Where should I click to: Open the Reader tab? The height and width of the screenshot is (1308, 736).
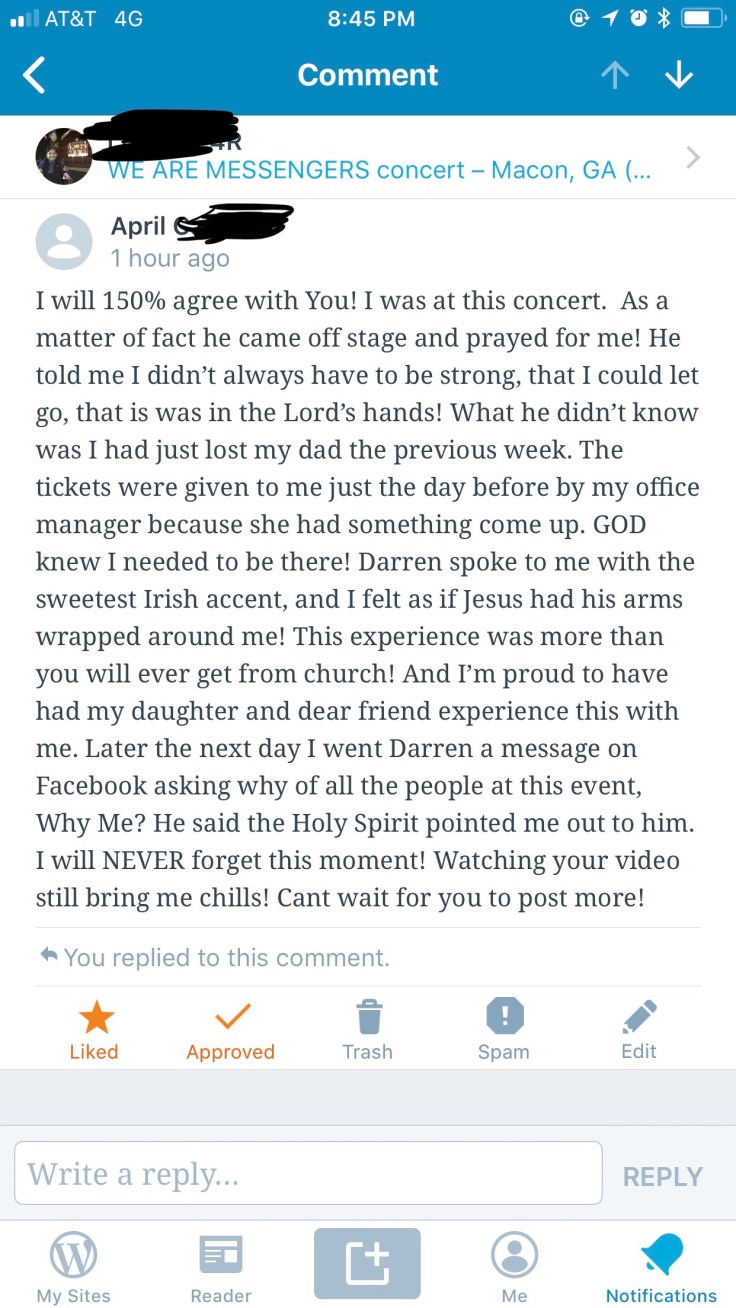[221, 1266]
